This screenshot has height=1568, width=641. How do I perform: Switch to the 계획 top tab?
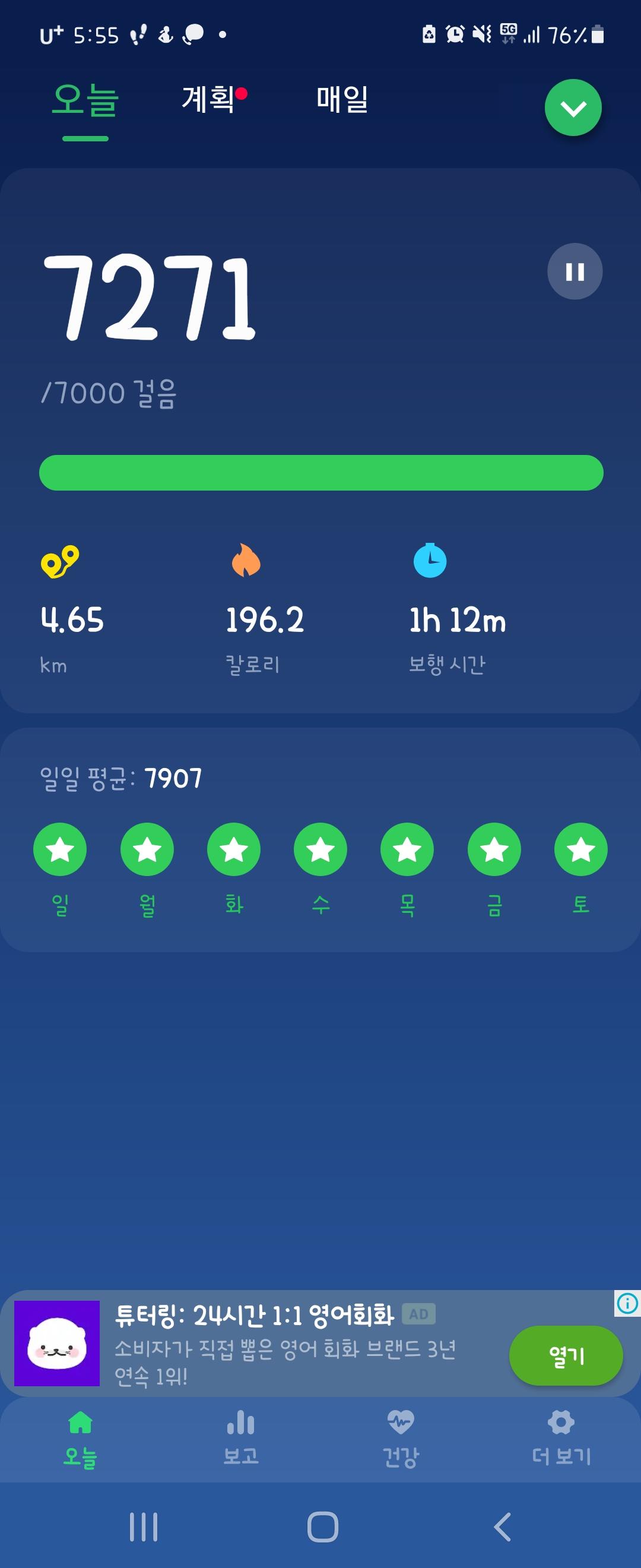pyautogui.click(x=208, y=99)
